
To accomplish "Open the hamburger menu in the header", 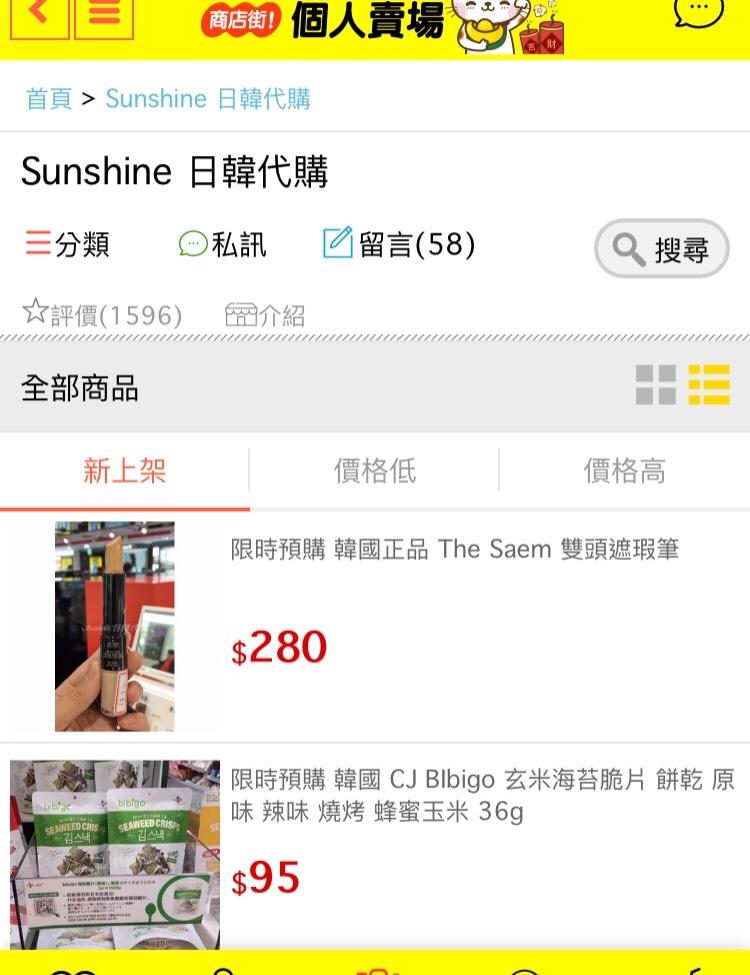I will (104, 16).
